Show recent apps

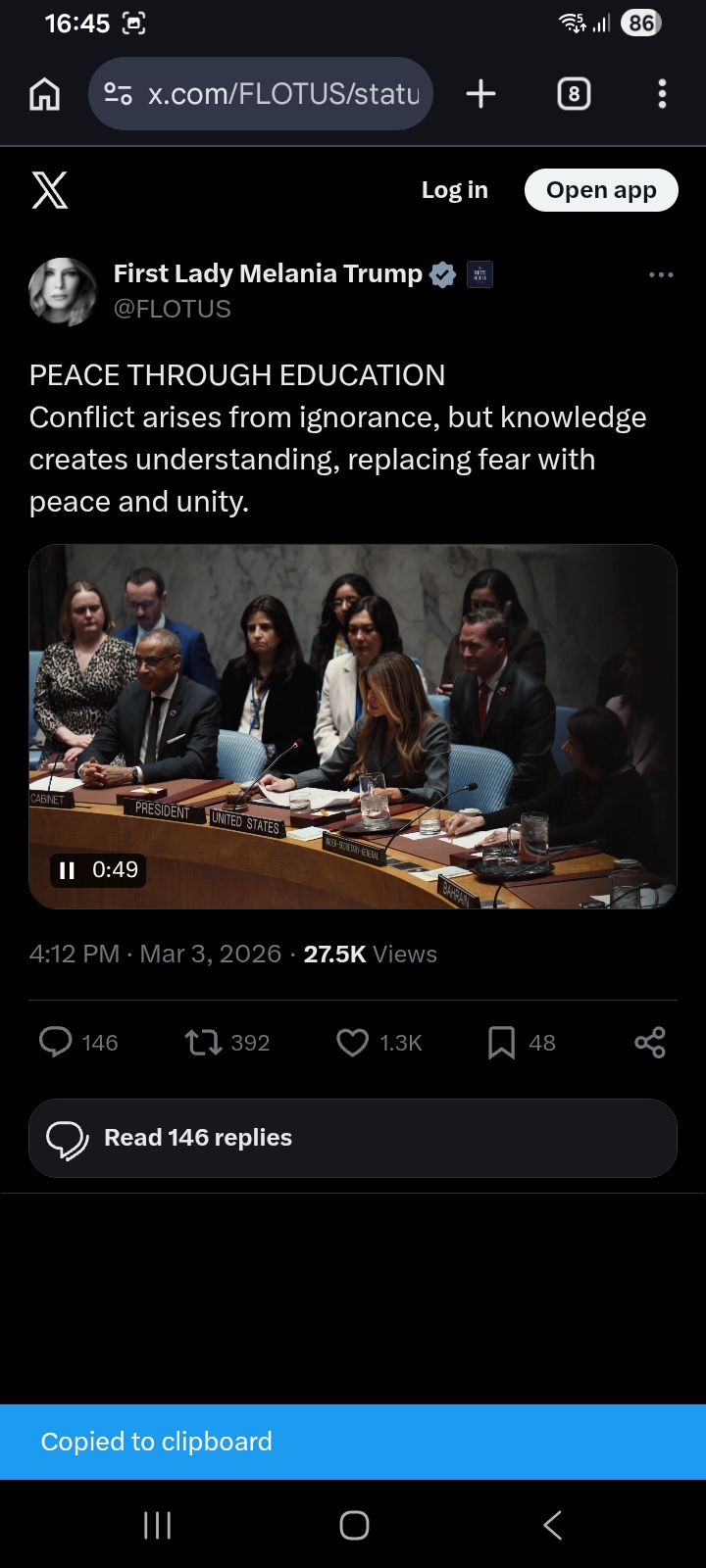(157, 1525)
